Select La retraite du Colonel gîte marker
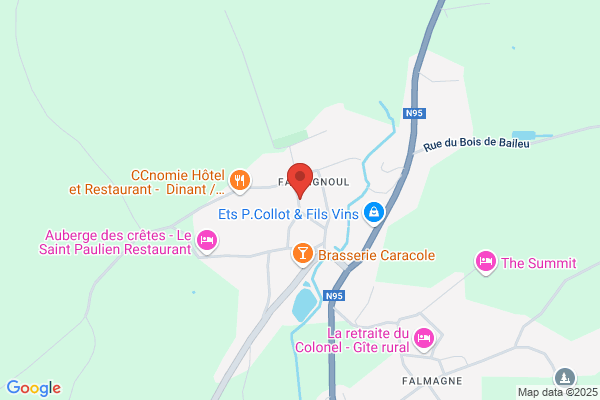This screenshot has width=600, height=400. 424,339
